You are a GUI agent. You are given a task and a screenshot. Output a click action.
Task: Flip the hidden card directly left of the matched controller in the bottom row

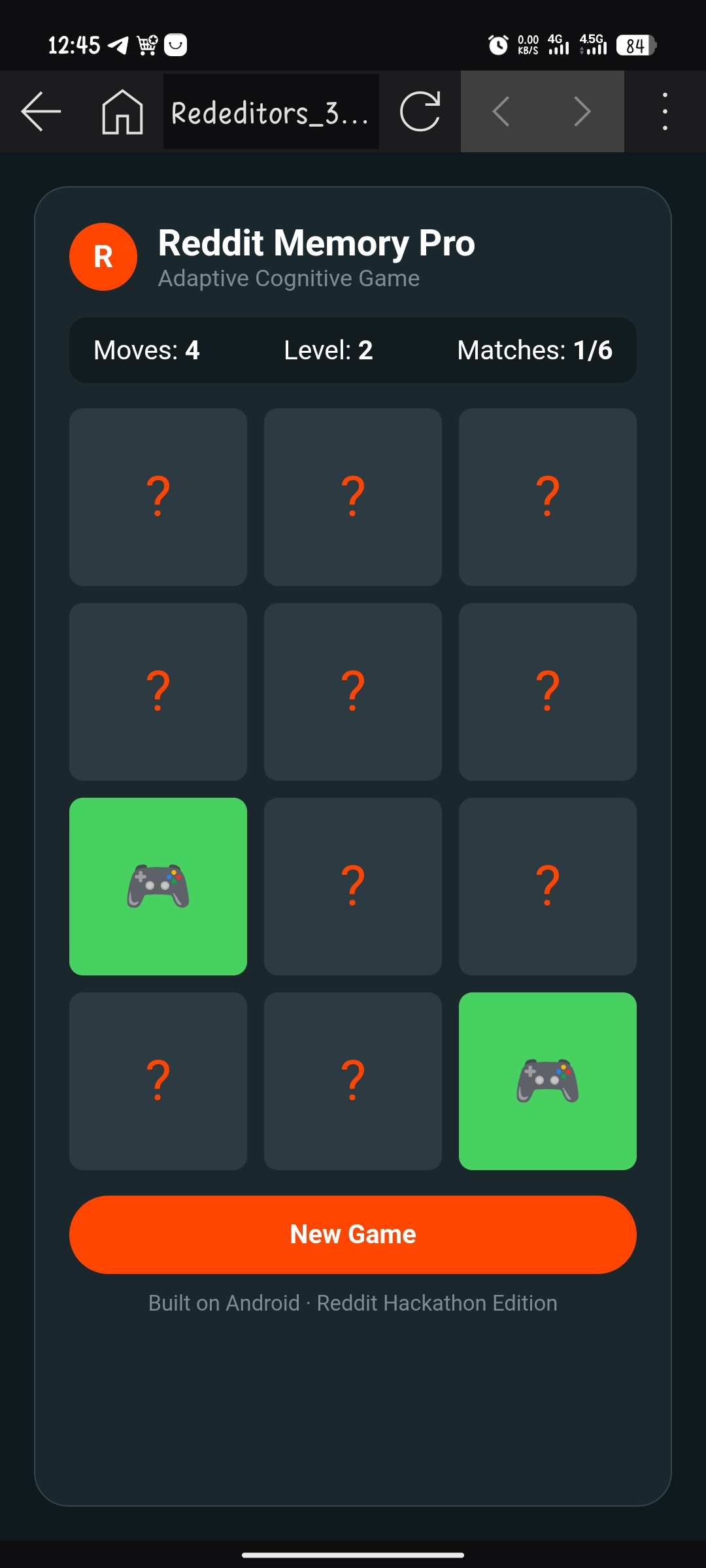tap(353, 1081)
